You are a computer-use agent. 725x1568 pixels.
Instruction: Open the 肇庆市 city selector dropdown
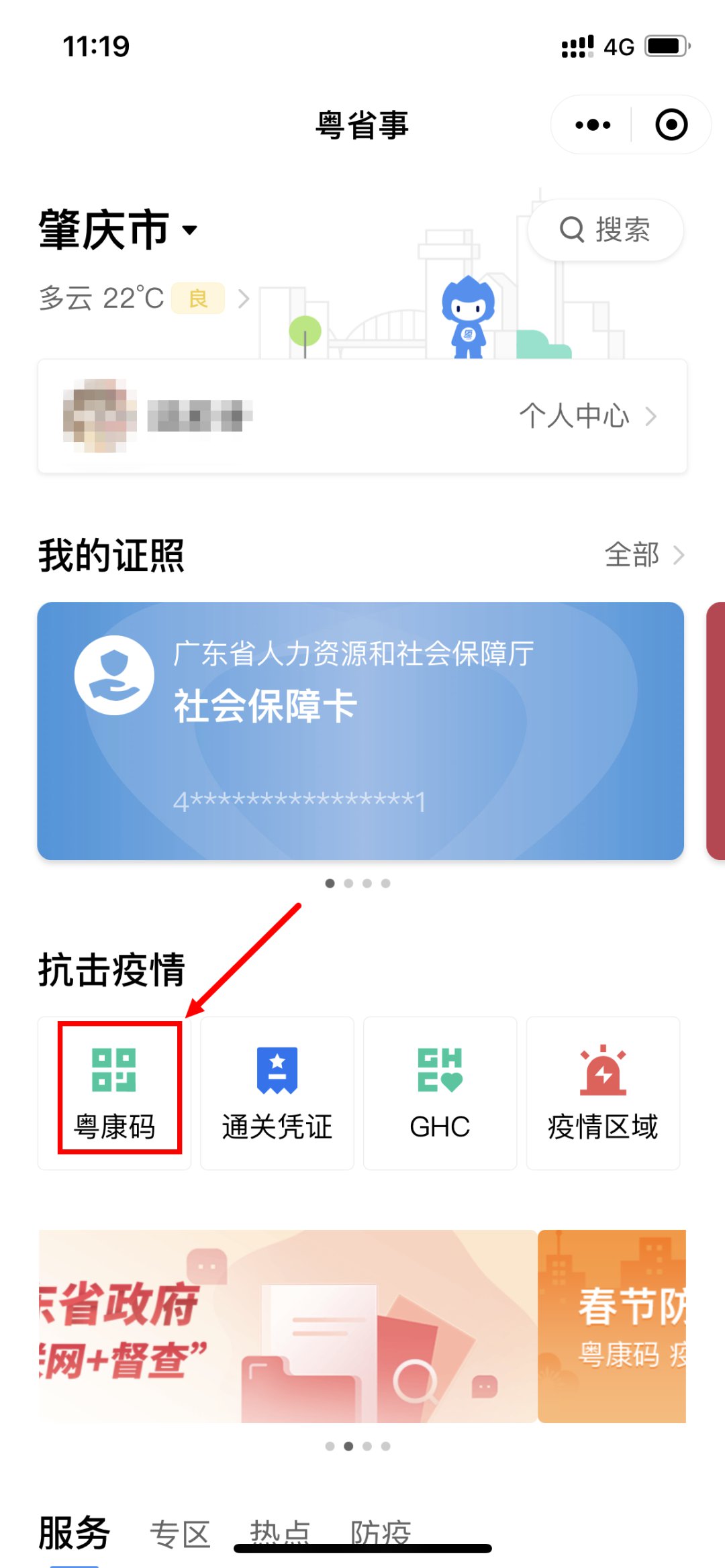pyautogui.click(x=119, y=230)
